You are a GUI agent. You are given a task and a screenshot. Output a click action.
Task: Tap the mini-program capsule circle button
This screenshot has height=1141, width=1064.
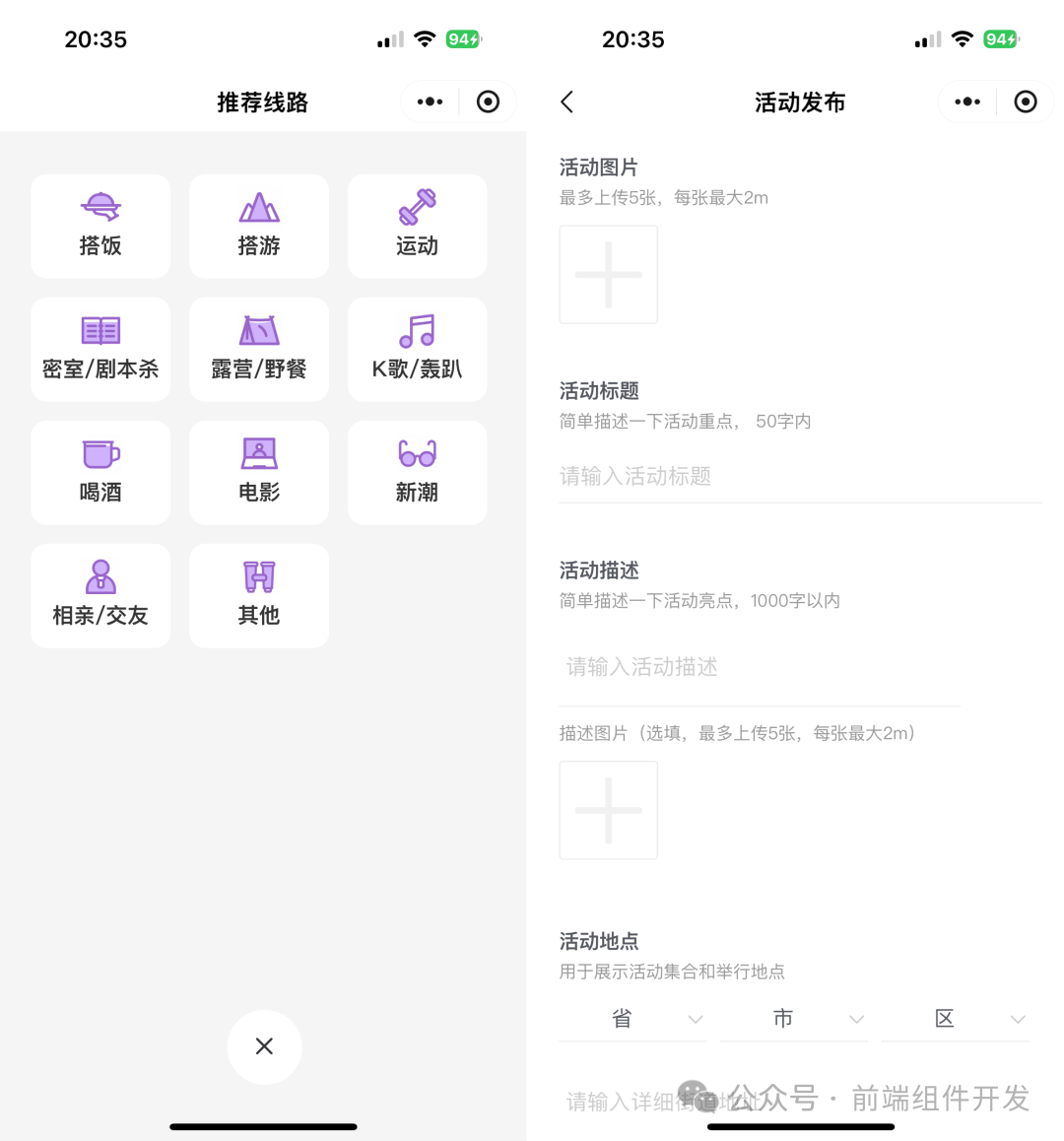1026,101
